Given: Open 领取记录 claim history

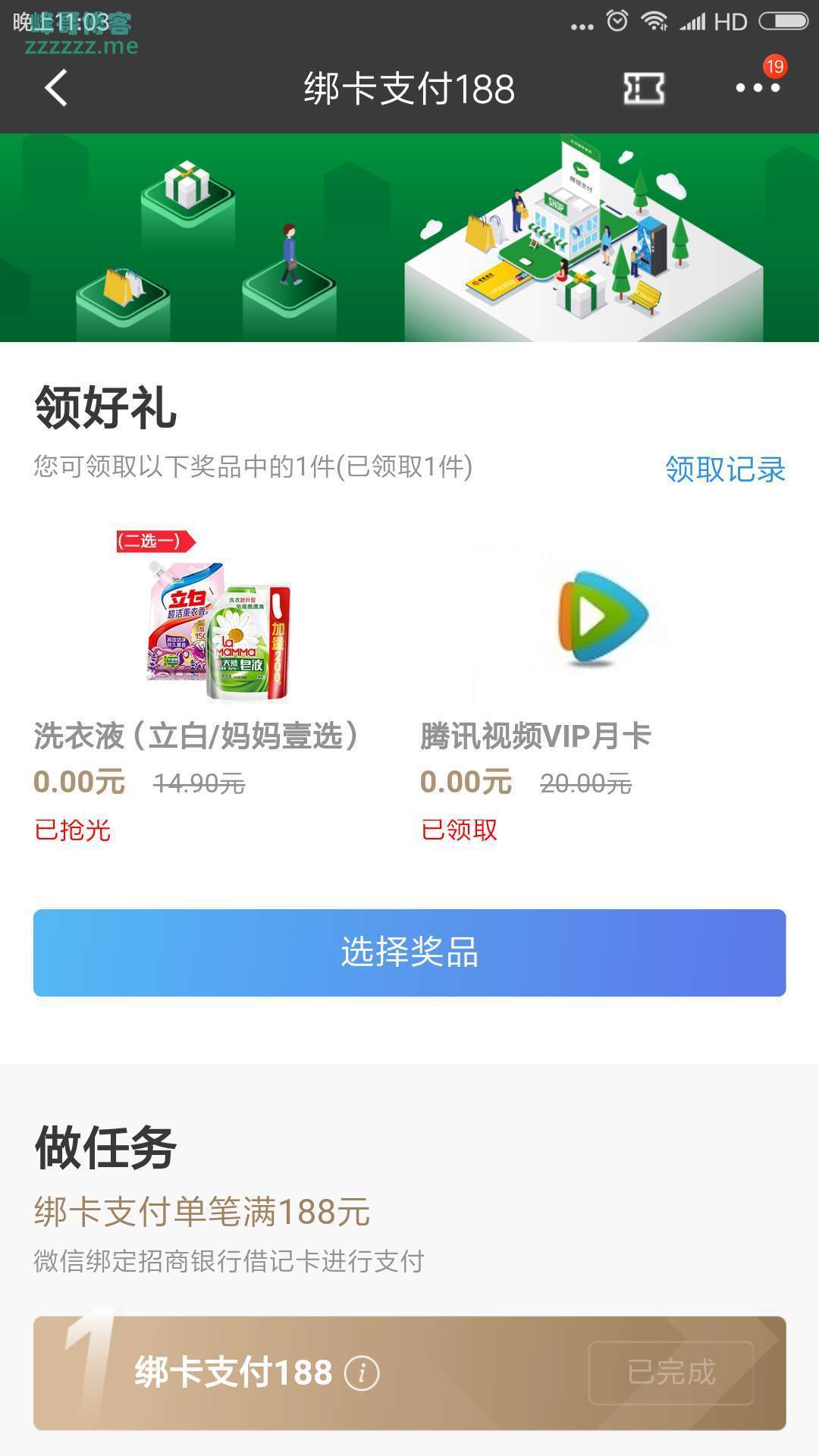Looking at the screenshot, I should coord(725,469).
